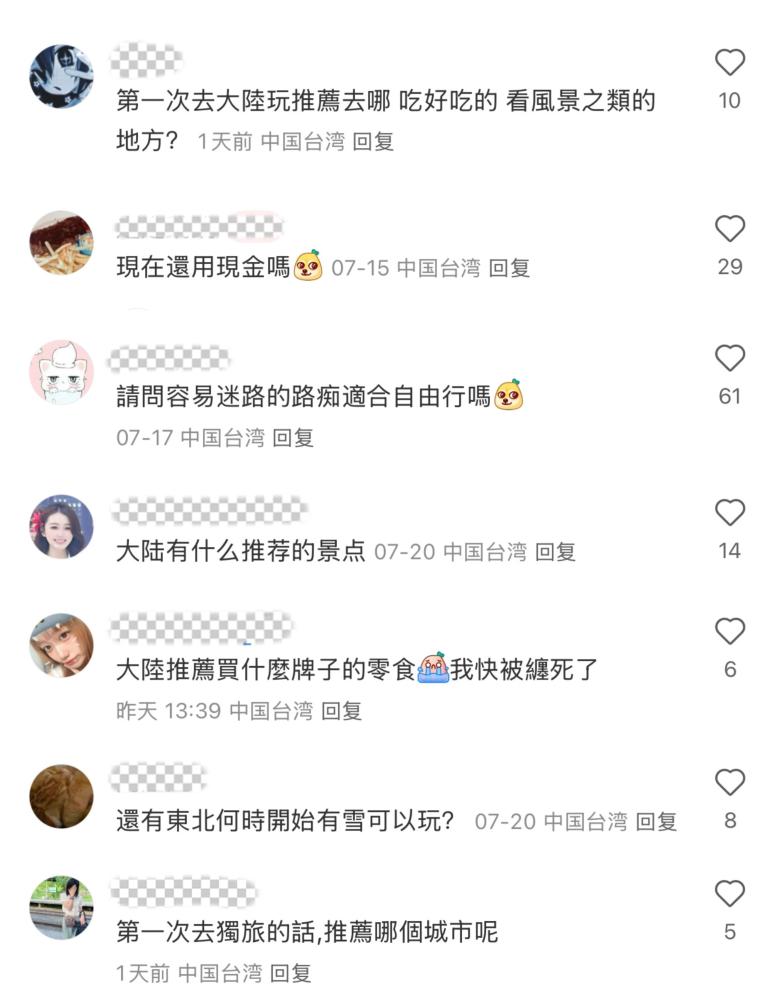
Task: Like the comment about 東北何時開始有雪
Action: [x=730, y=783]
